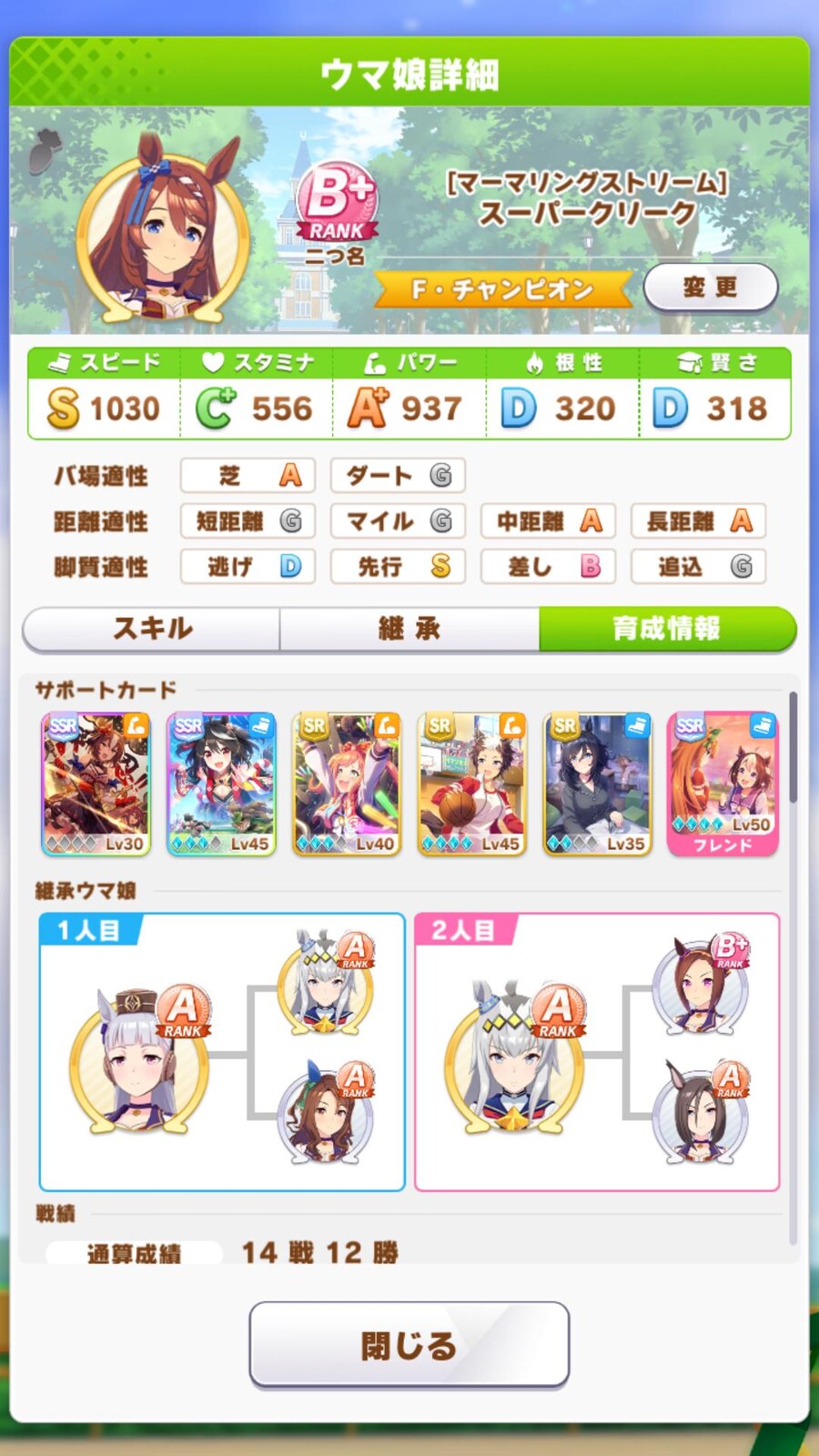Open the 2人目 inherited character panel

coord(597,1052)
